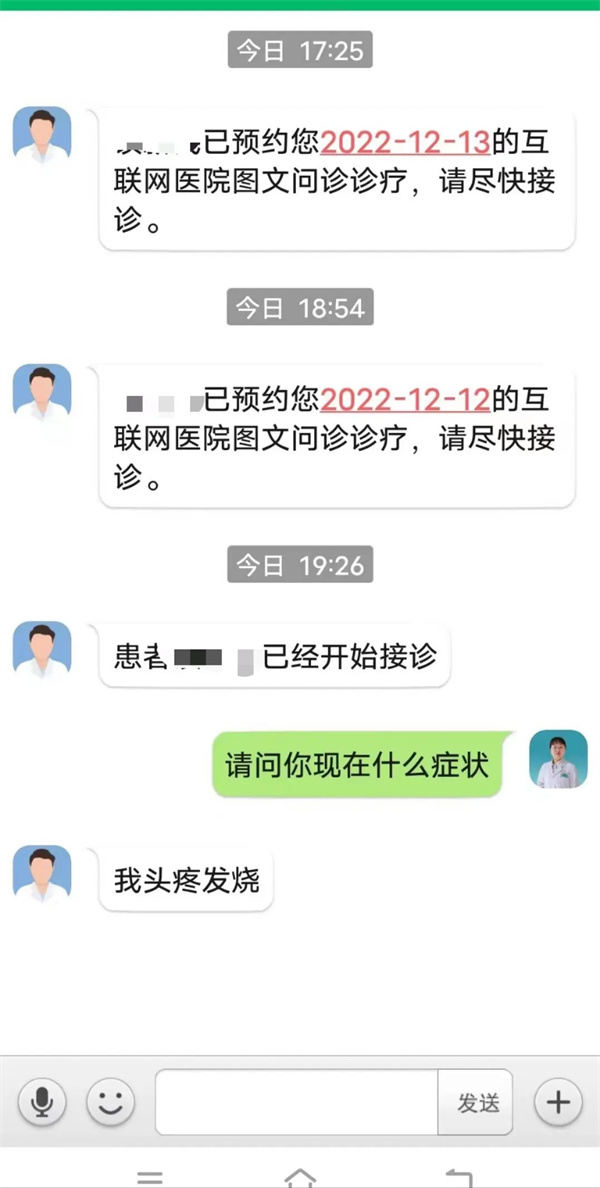Open patient avatar beside 我头疼发烧
The width and height of the screenshot is (600, 1188).
pos(42,873)
